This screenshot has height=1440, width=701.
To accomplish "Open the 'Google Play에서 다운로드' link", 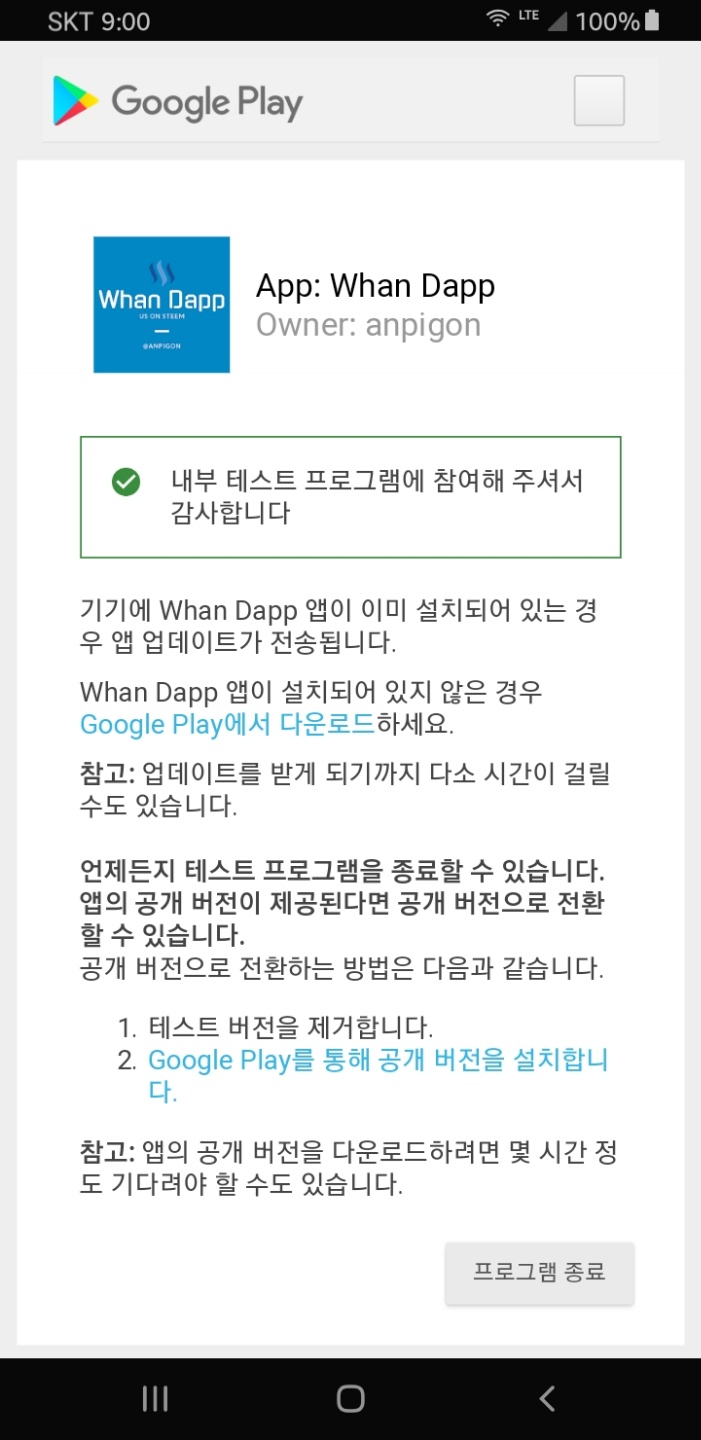I will (227, 724).
